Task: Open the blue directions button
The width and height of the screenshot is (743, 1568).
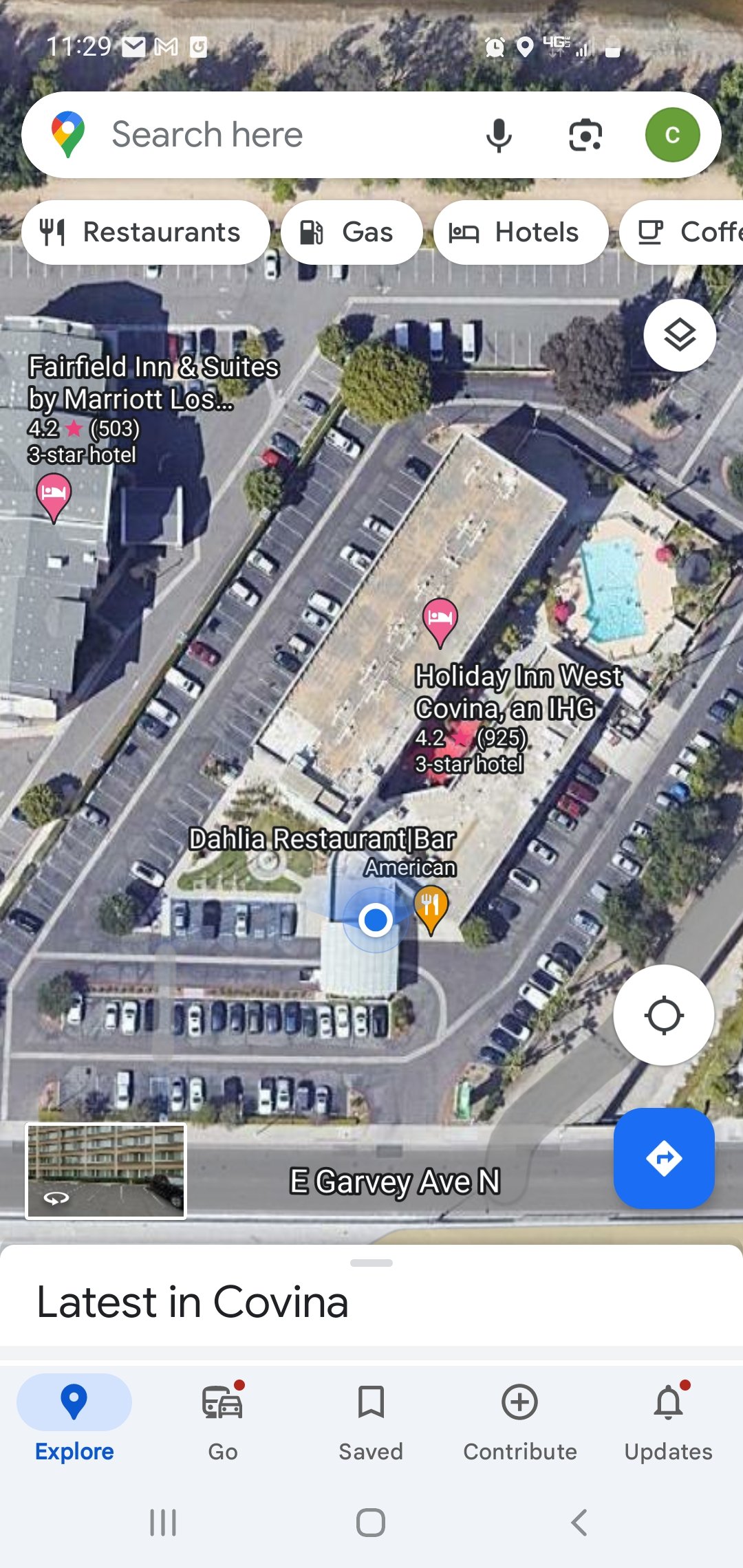Action: [664, 1158]
